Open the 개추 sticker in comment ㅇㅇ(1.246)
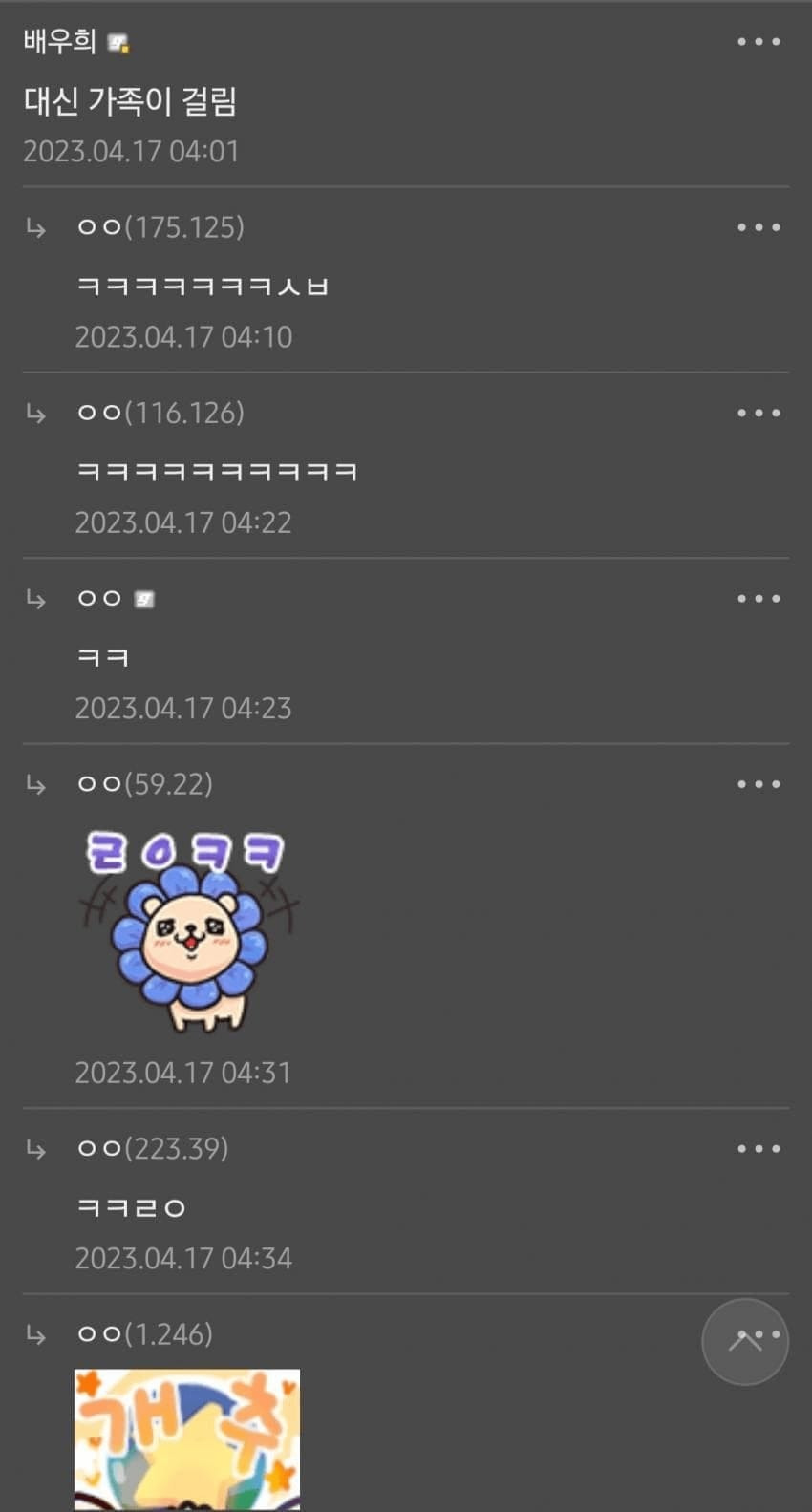 [x=186, y=1437]
